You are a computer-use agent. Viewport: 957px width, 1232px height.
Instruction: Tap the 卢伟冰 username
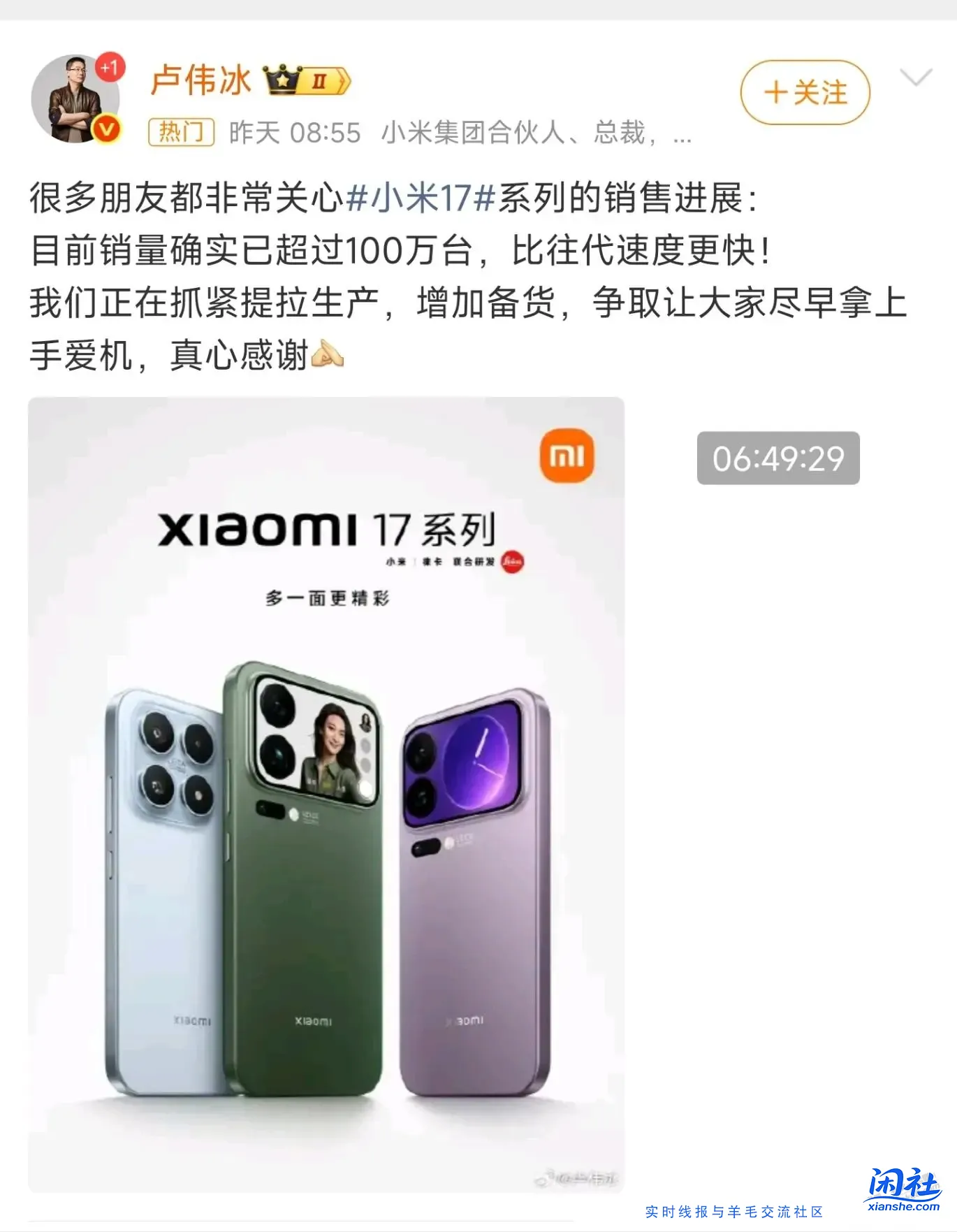click(x=200, y=80)
